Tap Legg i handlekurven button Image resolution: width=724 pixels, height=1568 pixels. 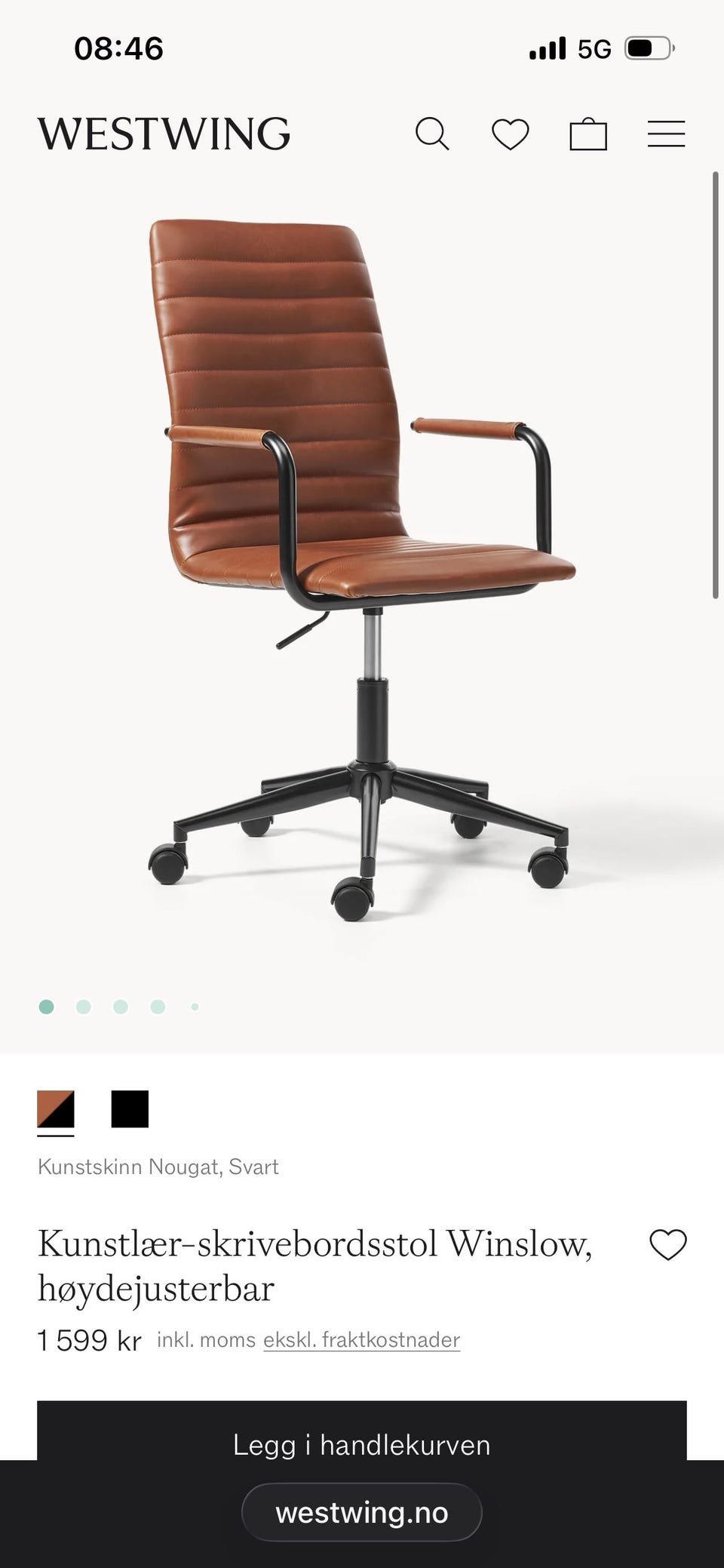[361, 1444]
